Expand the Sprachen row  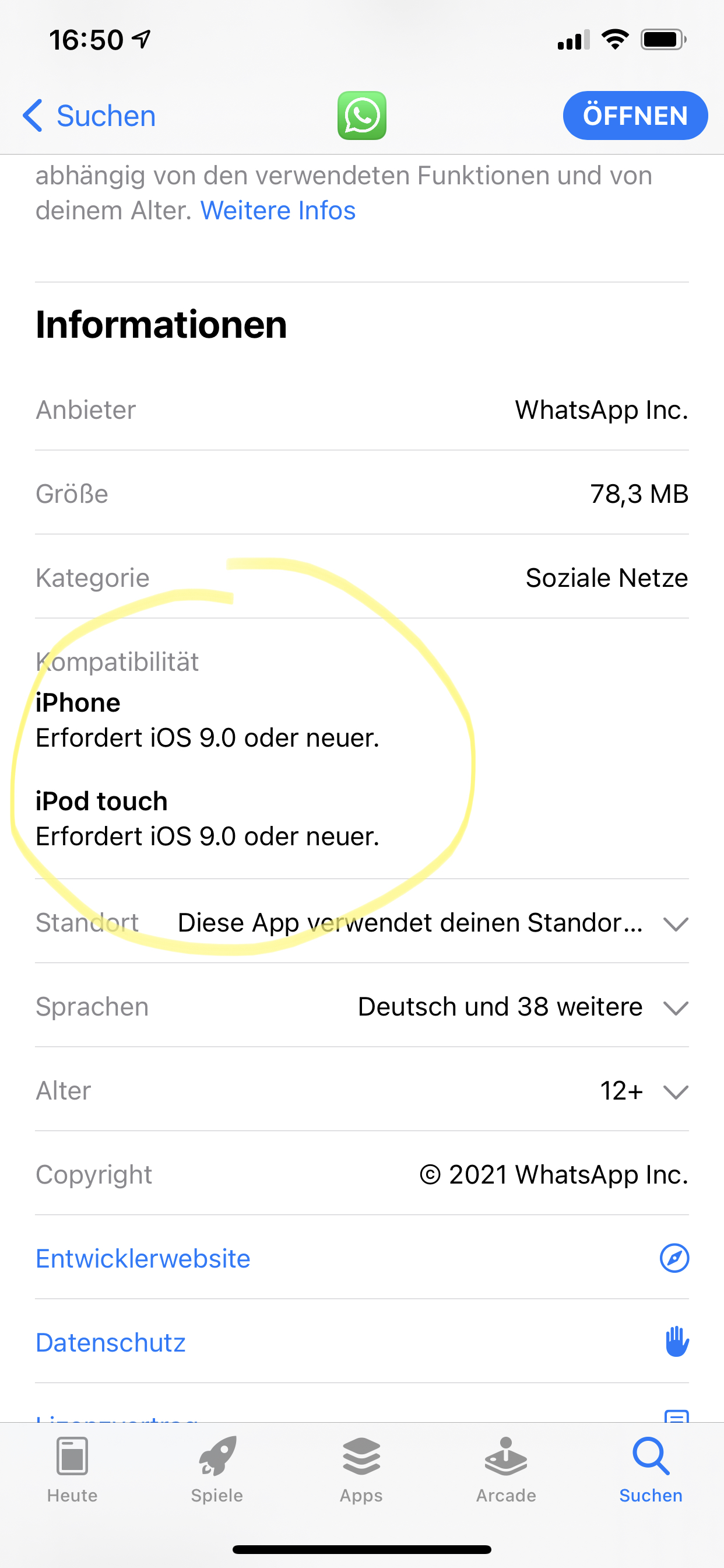pos(676,1007)
